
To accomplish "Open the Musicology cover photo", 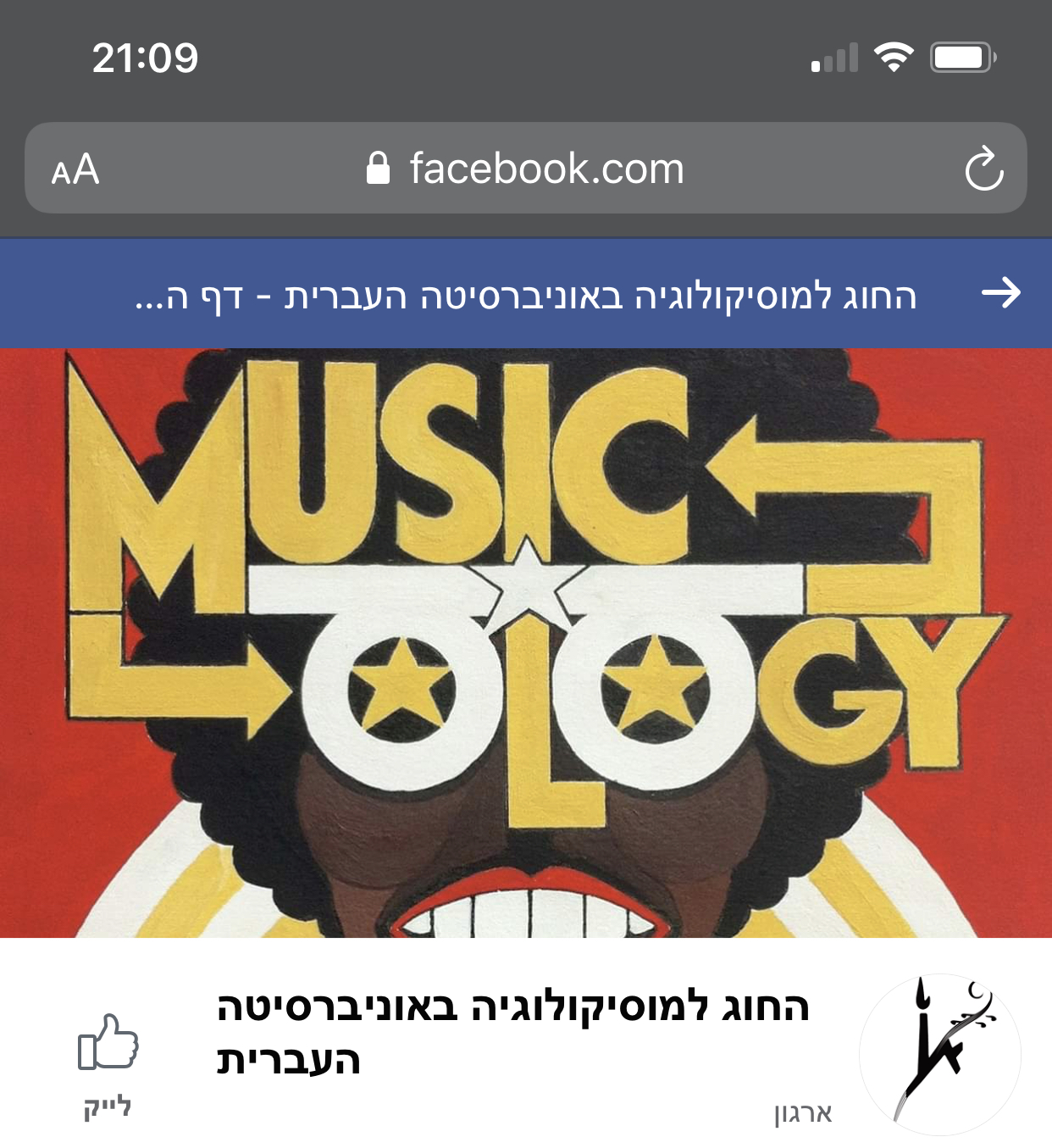I will (x=526, y=642).
